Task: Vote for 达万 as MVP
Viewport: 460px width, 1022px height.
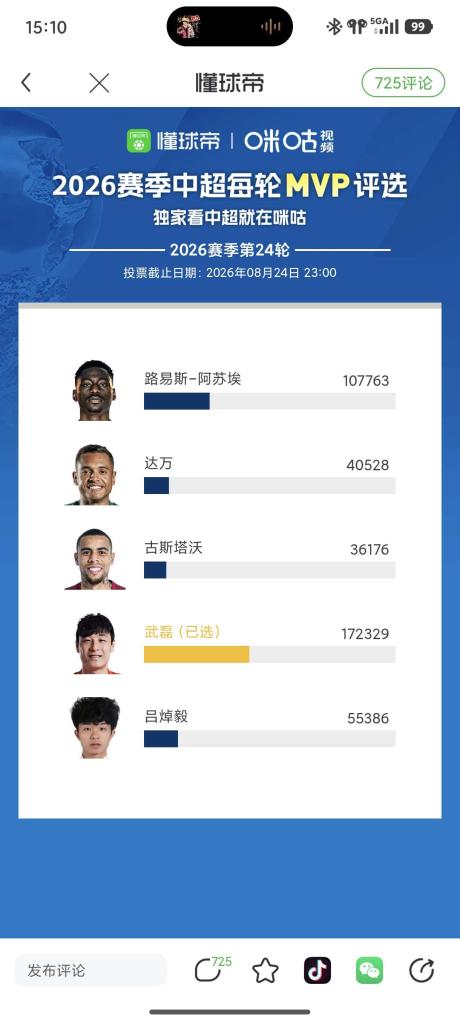Action: tap(233, 474)
